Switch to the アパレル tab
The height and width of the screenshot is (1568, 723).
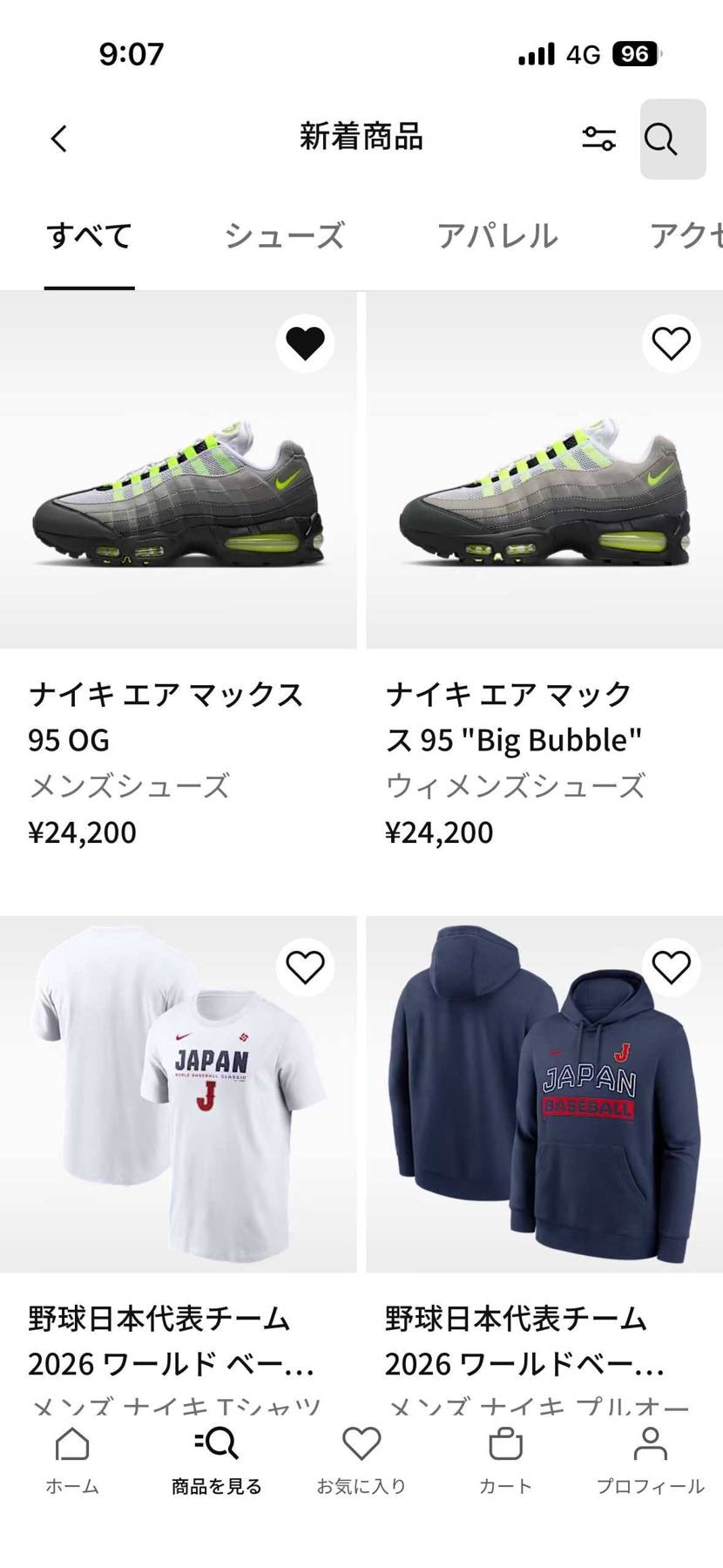click(499, 235)
